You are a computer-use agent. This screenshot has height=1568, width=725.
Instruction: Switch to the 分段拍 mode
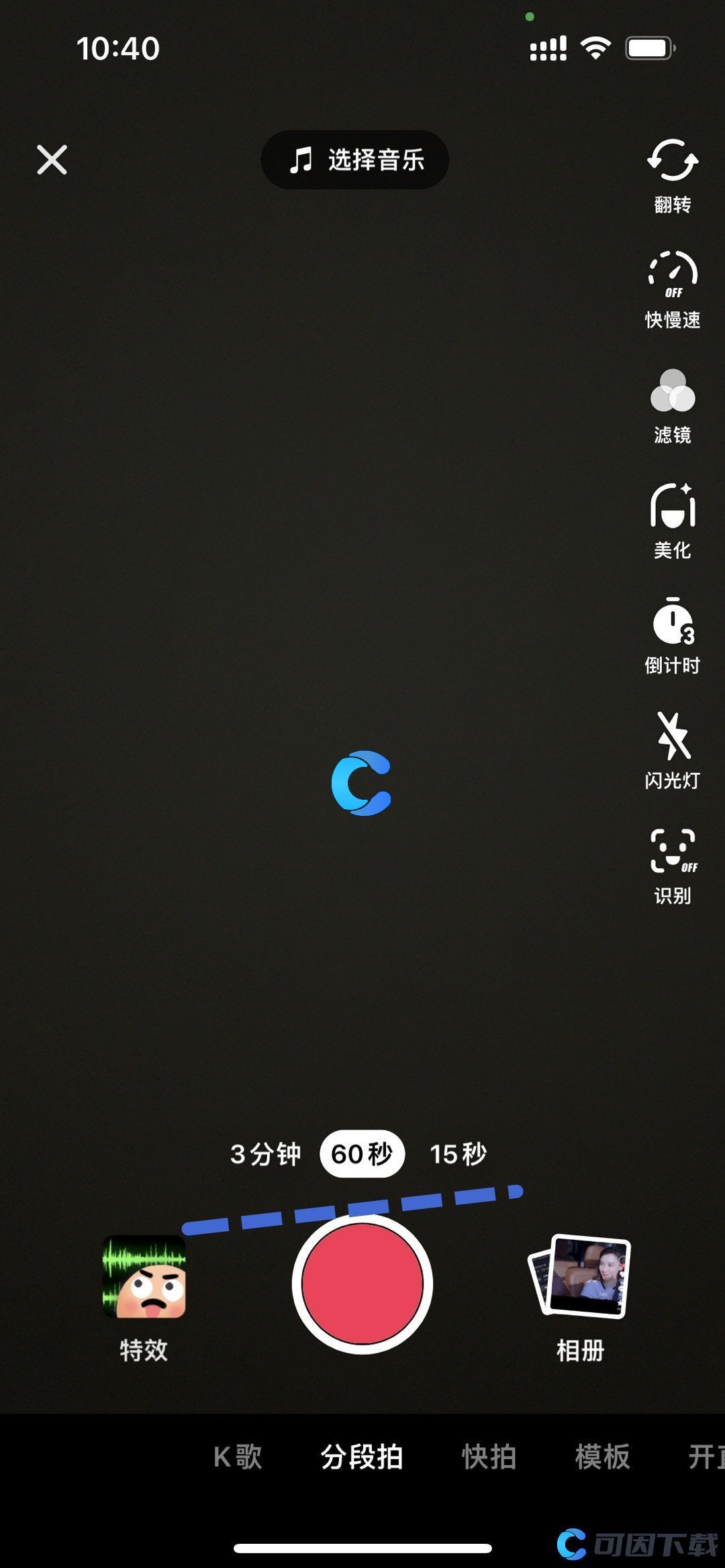point(362,1457)
